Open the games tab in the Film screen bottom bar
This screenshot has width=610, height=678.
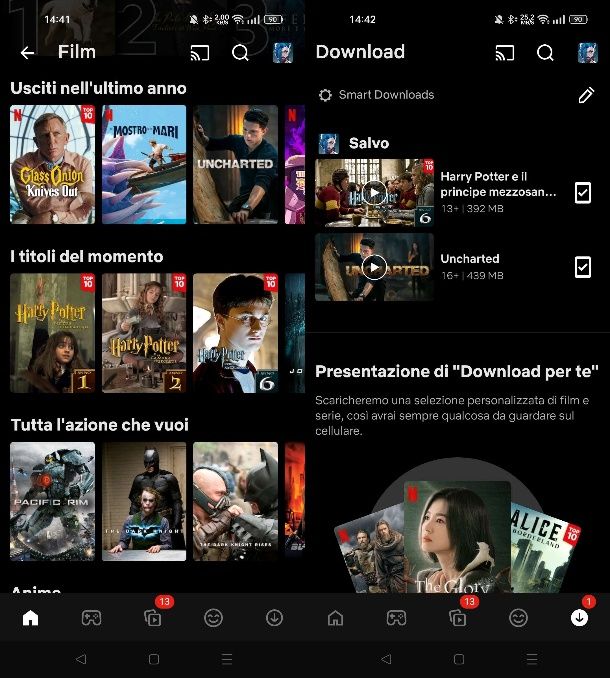point(91,618)
